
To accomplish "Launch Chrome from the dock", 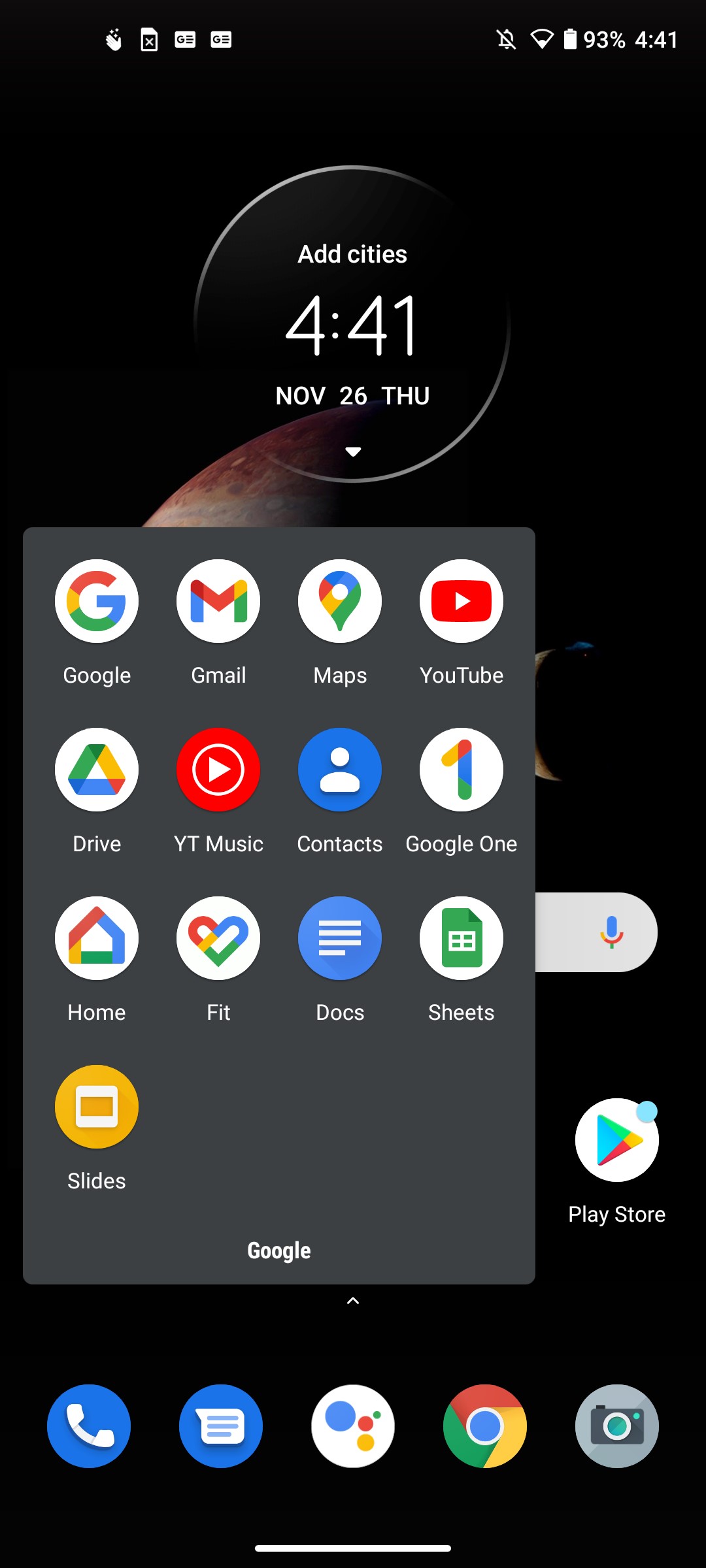I will point(485,1426).
